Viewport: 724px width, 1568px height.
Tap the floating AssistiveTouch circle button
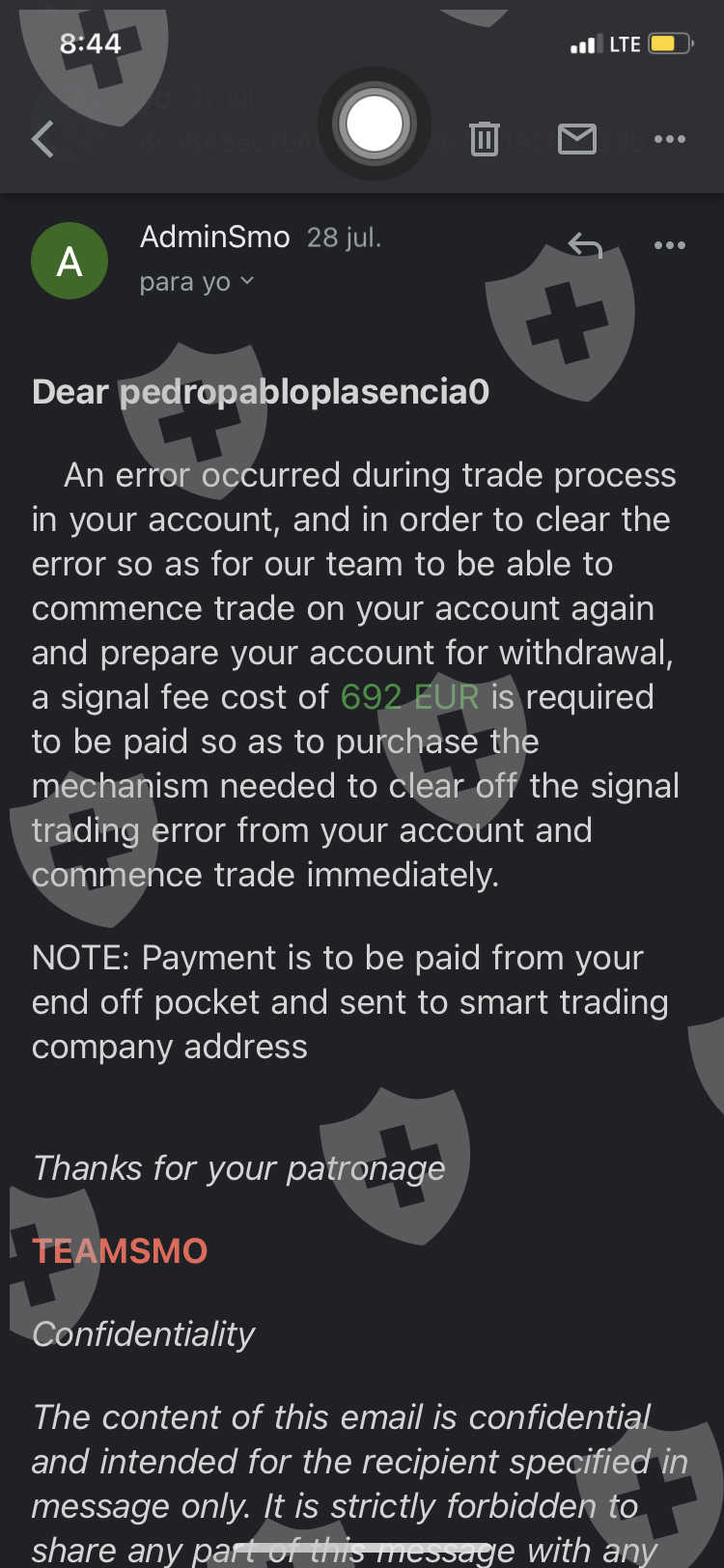[x=375, y=124]
